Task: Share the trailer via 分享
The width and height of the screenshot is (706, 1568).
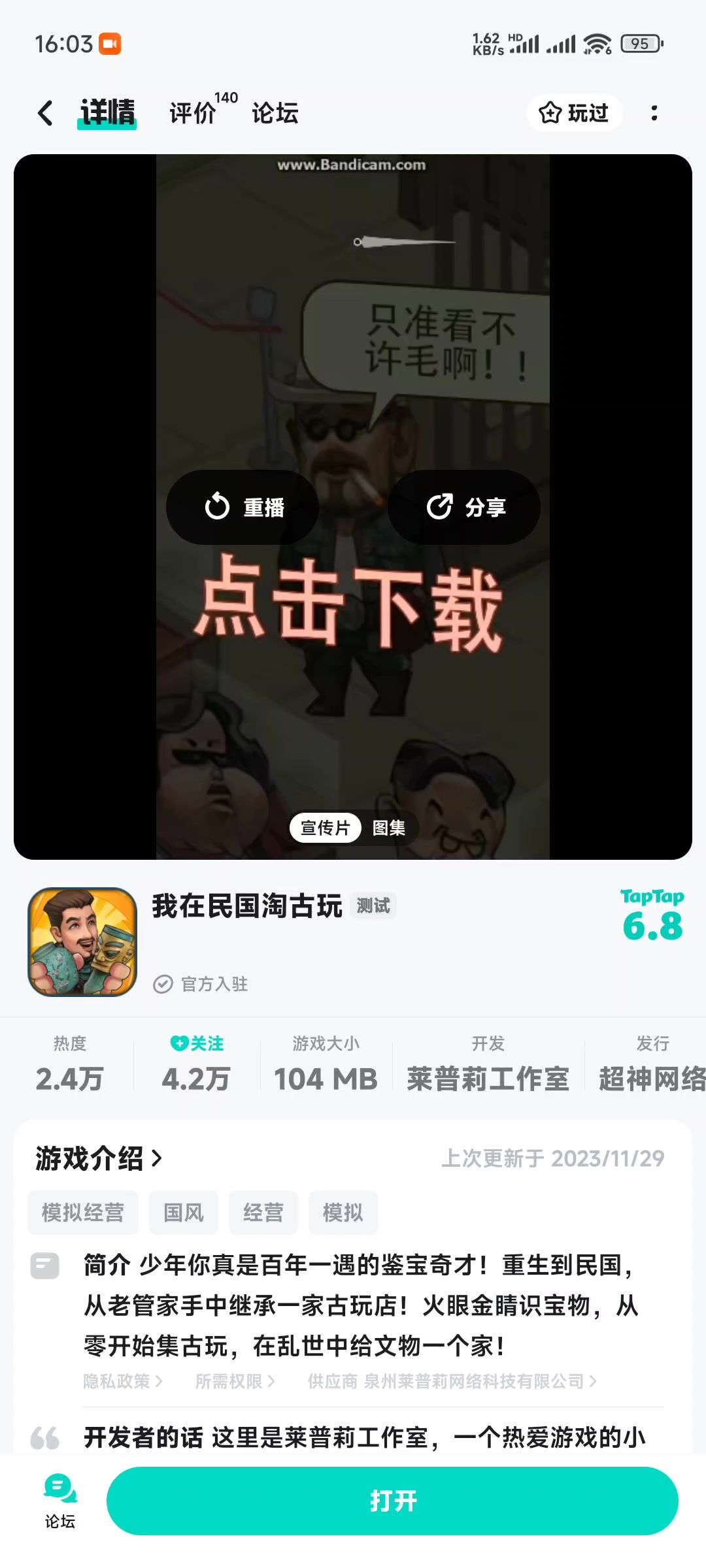Action: click(x=464, y=507)
